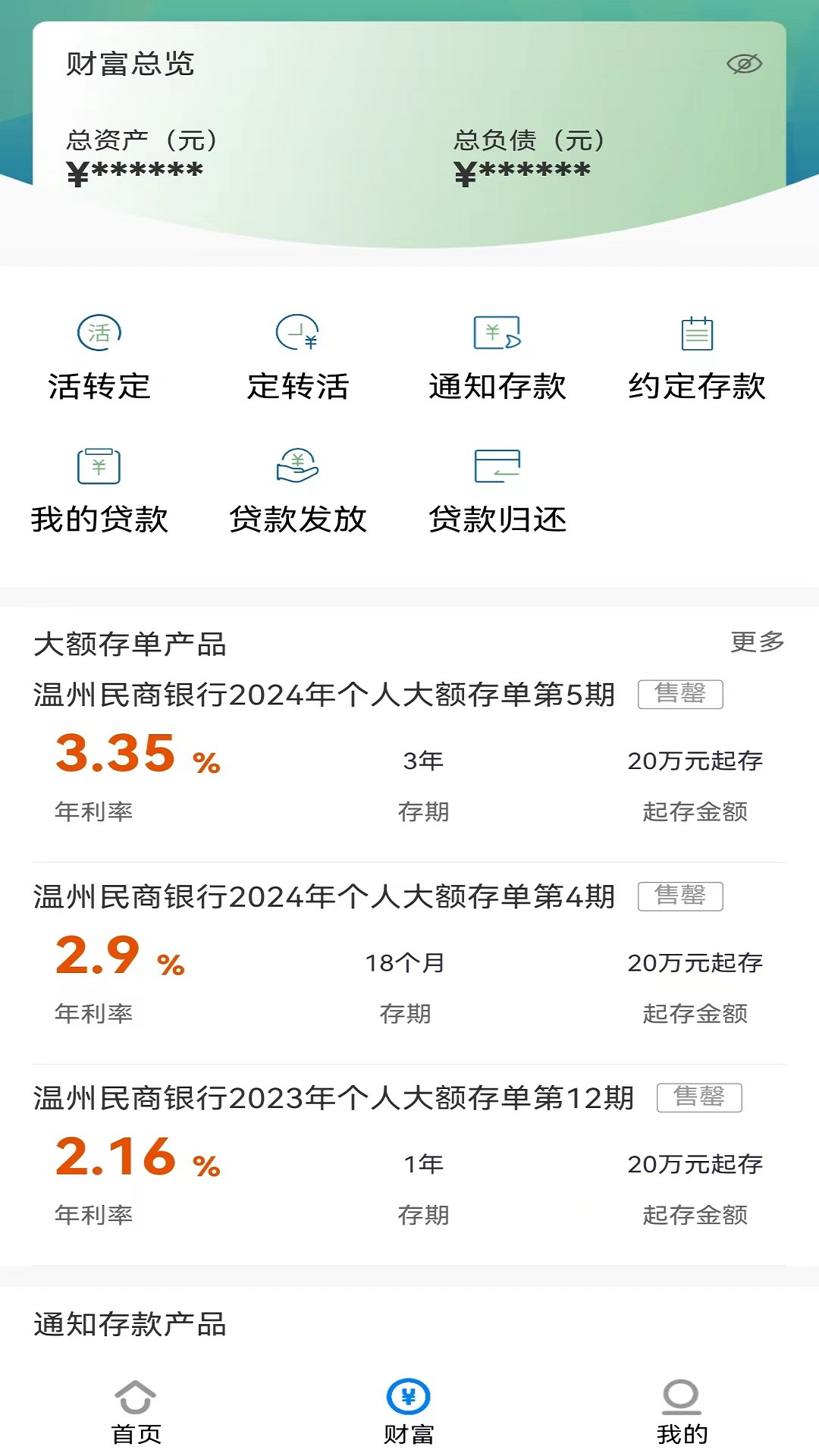Toggle asset visibility with the eye icon
Viewport: 819px width, 1456px height.
click(744, 64)
